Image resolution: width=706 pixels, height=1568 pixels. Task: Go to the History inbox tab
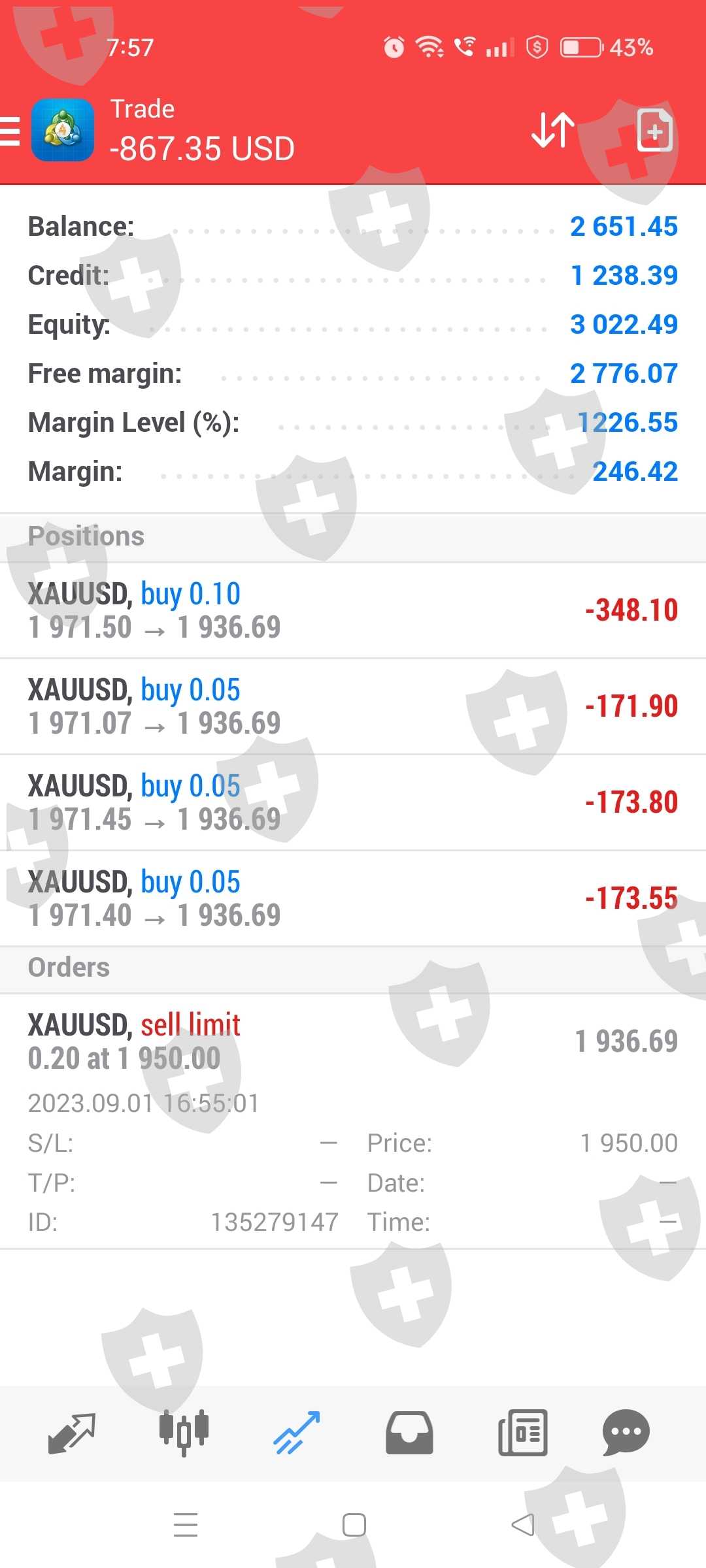pyautogui.click(x=409, y=1433)
